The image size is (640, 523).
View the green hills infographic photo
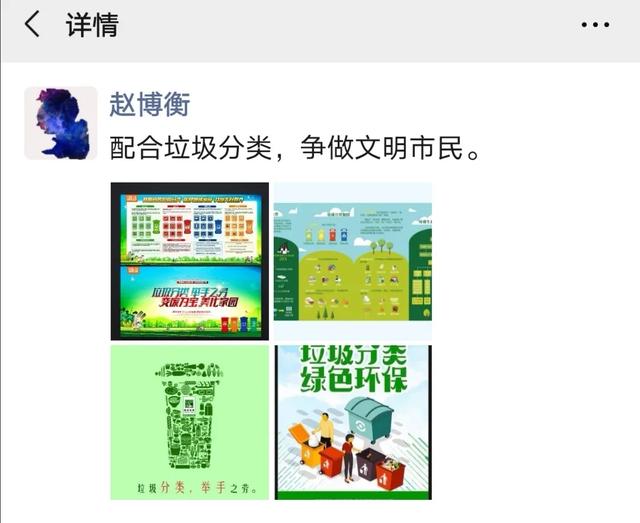353,261
